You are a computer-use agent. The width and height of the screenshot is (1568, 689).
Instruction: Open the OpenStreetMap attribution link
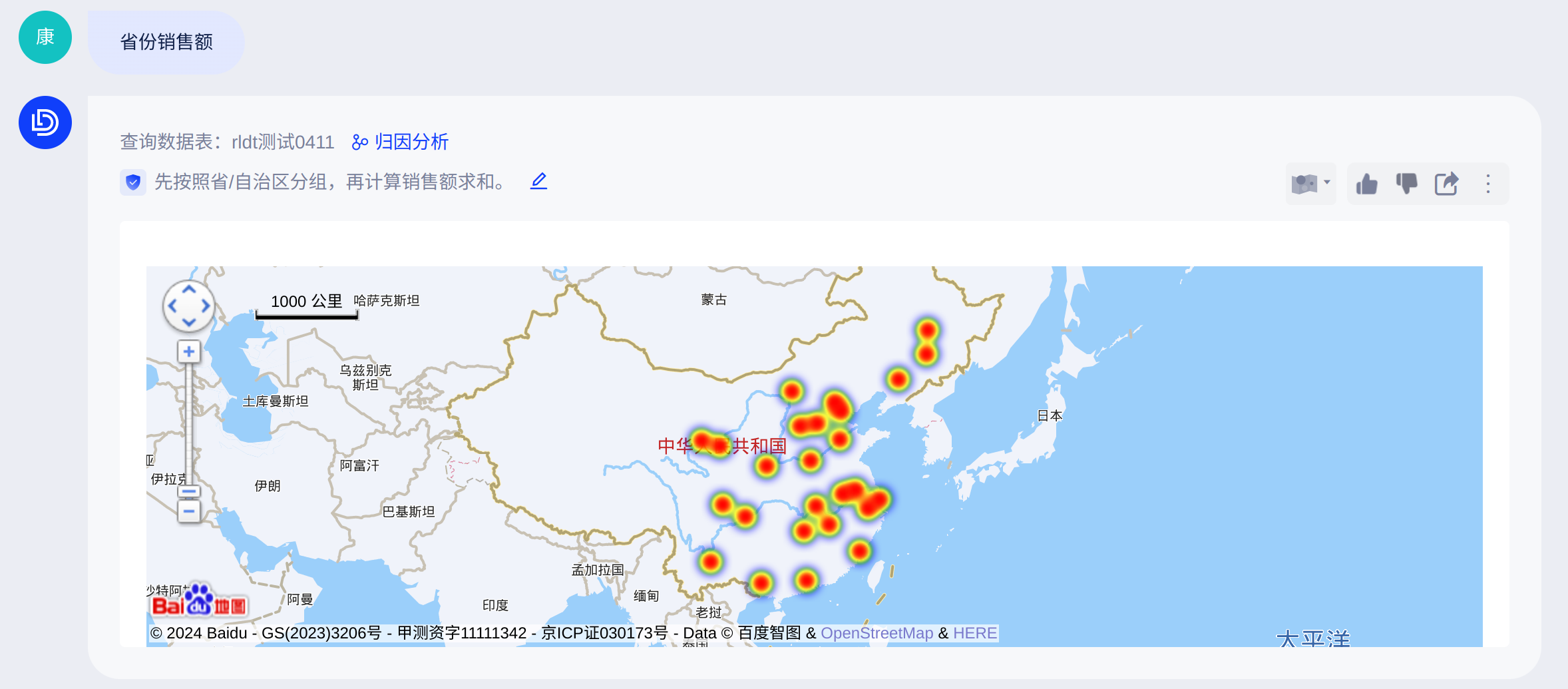tap(877, 633)
